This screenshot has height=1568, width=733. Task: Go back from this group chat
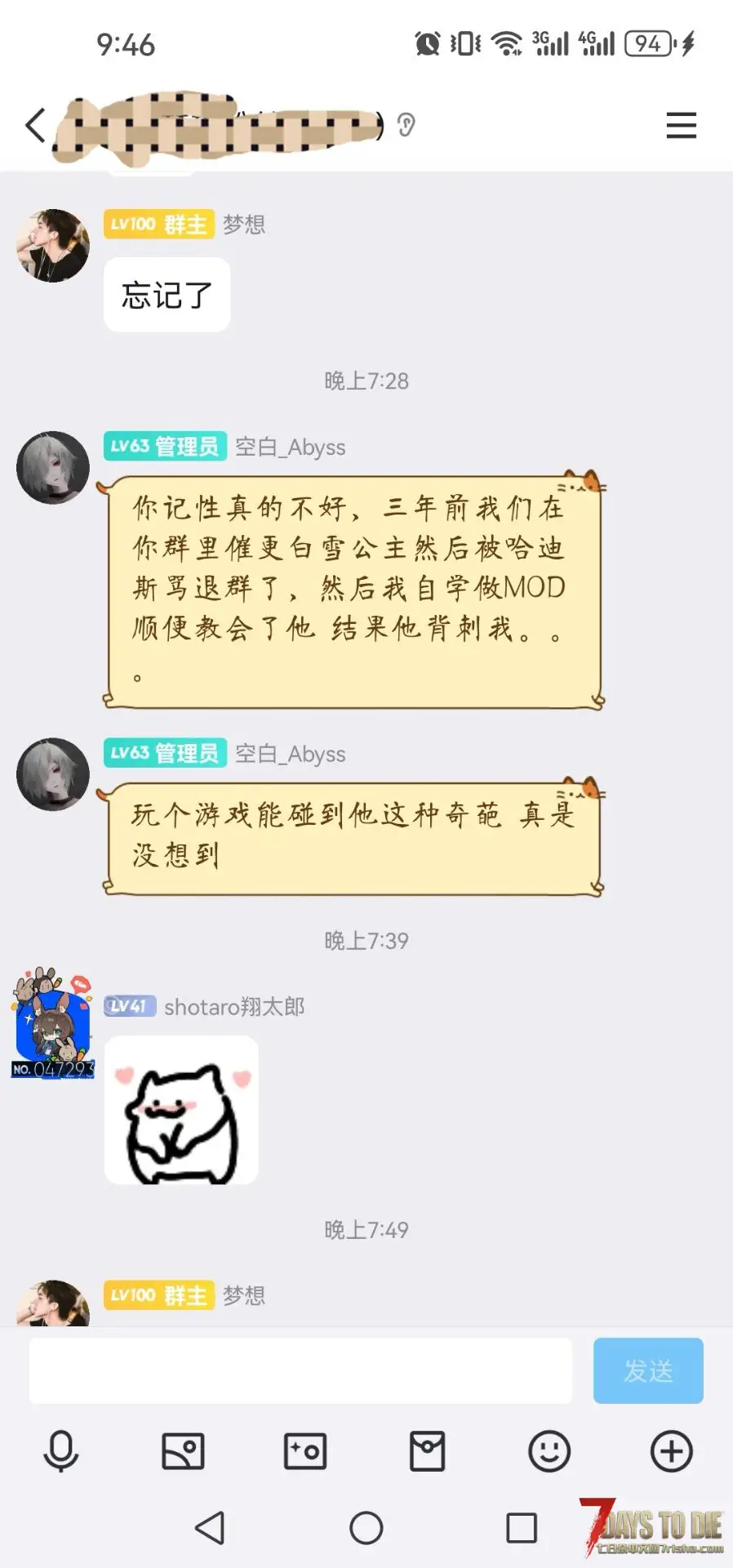point(35,125)
